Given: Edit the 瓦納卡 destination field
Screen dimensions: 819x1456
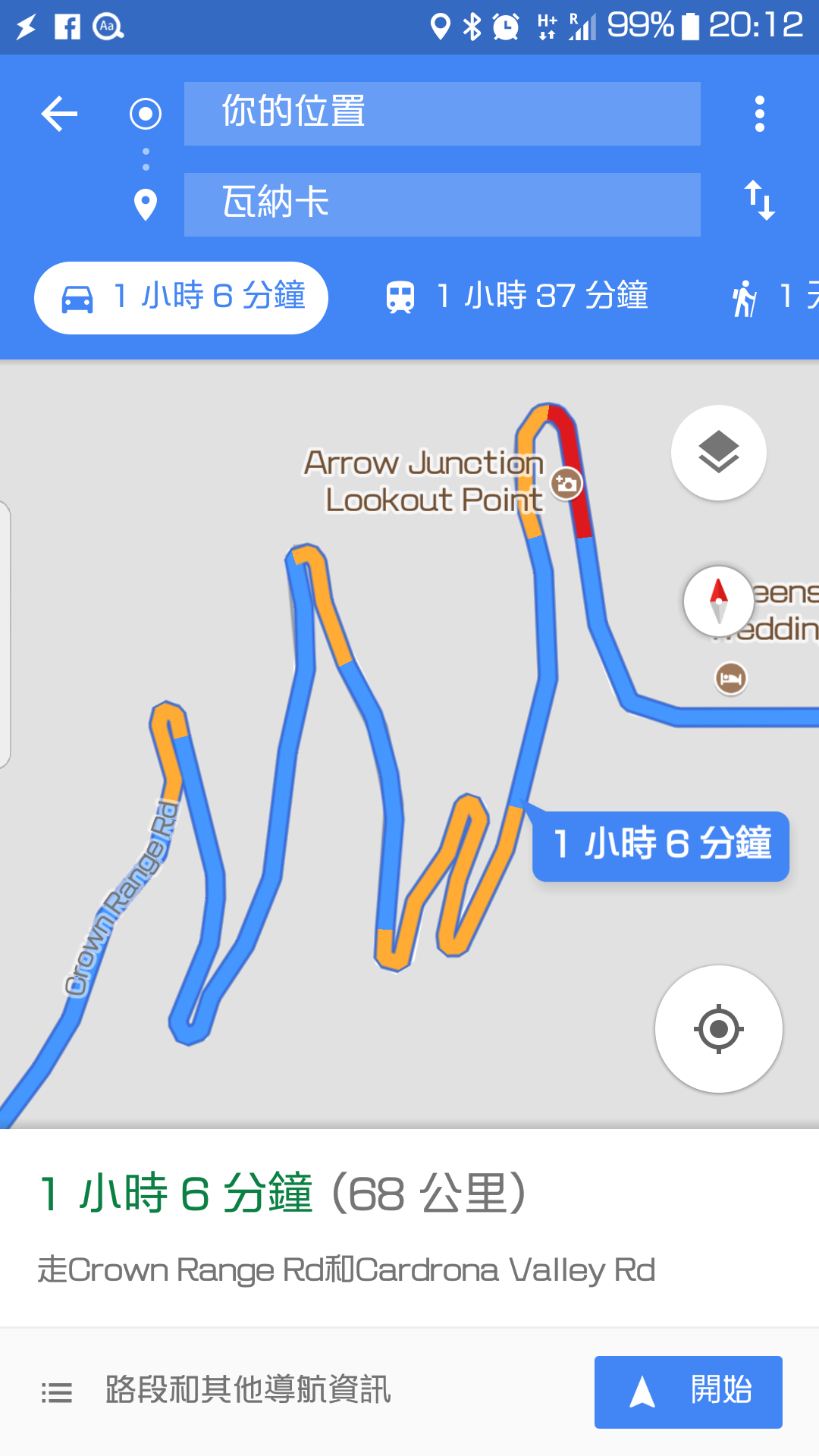Looking at the screenshot, I should [x=442, y=205].
